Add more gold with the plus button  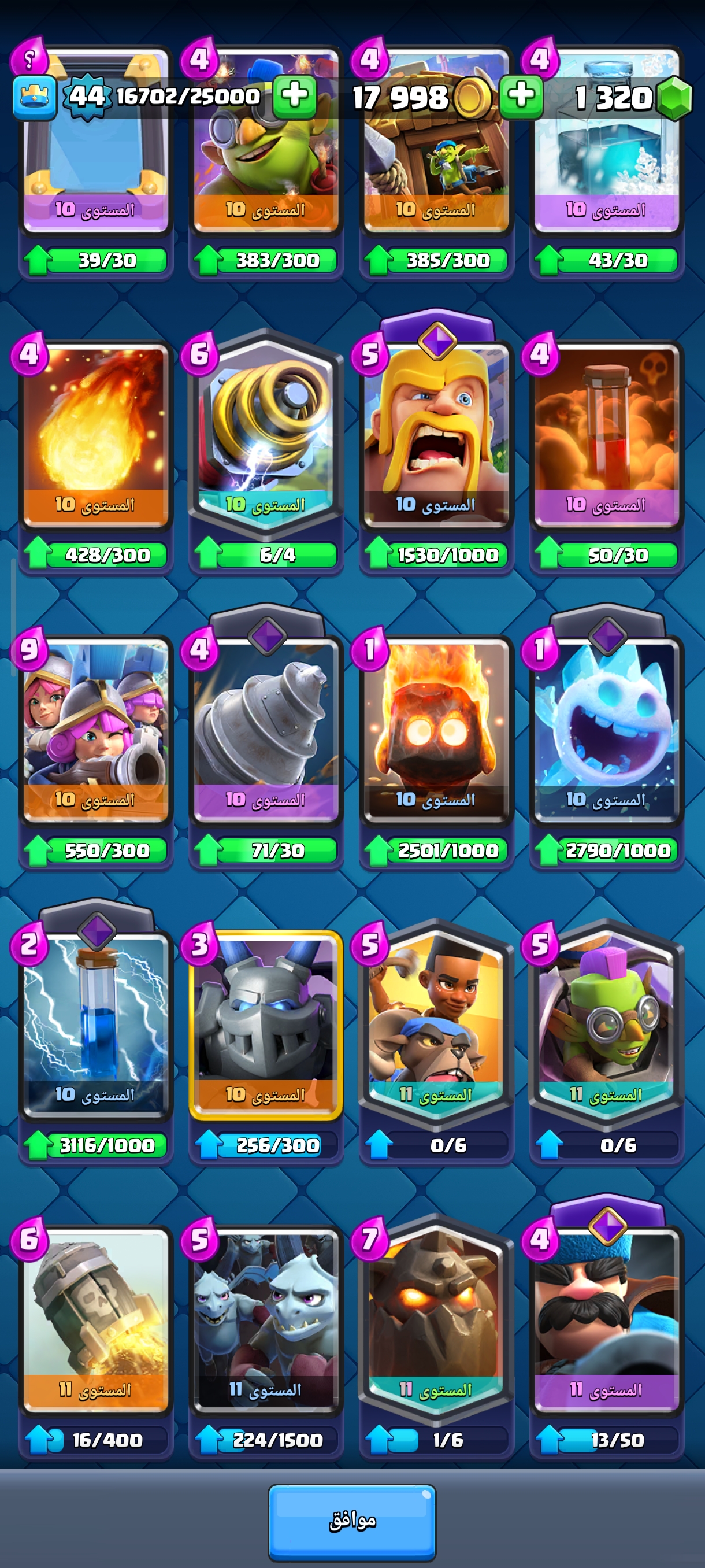(521, 96)
